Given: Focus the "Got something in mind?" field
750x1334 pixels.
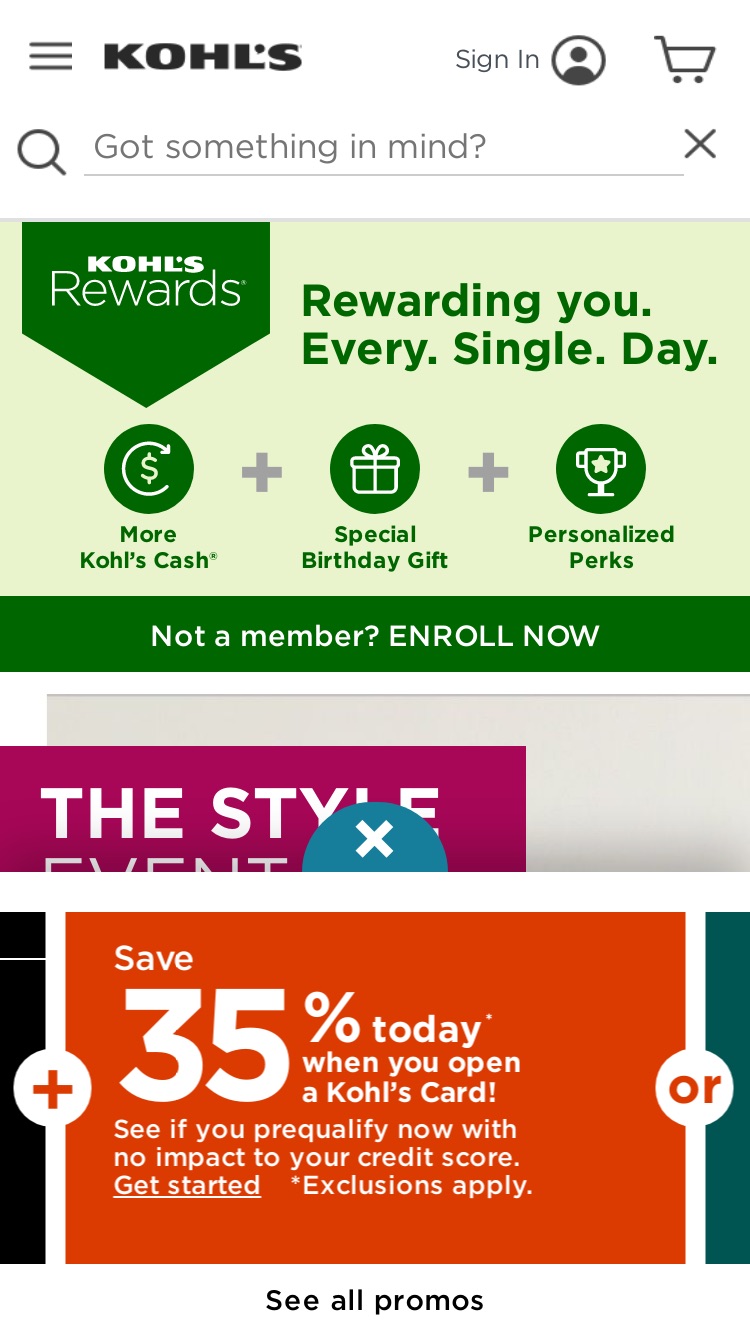Looking at the screenshot, I should coord(384,148).
